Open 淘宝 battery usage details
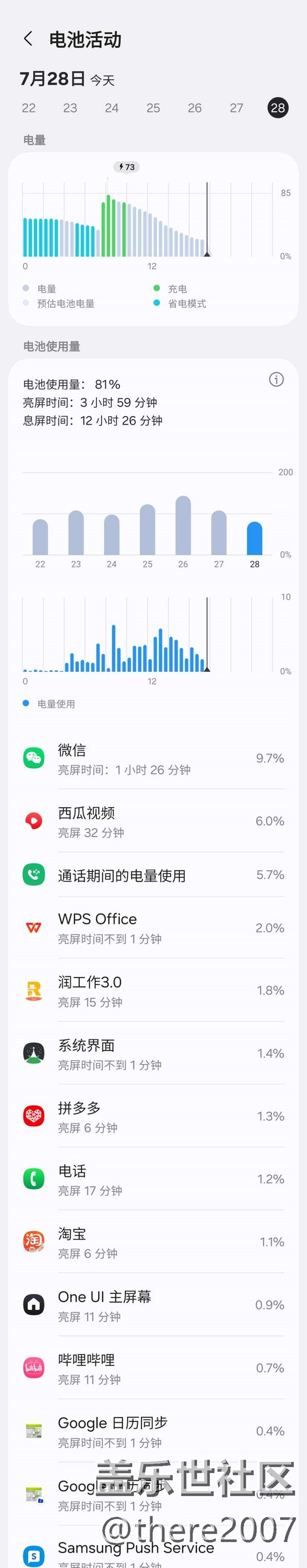The image size is (307, 1568). (x=153, y=1243)
